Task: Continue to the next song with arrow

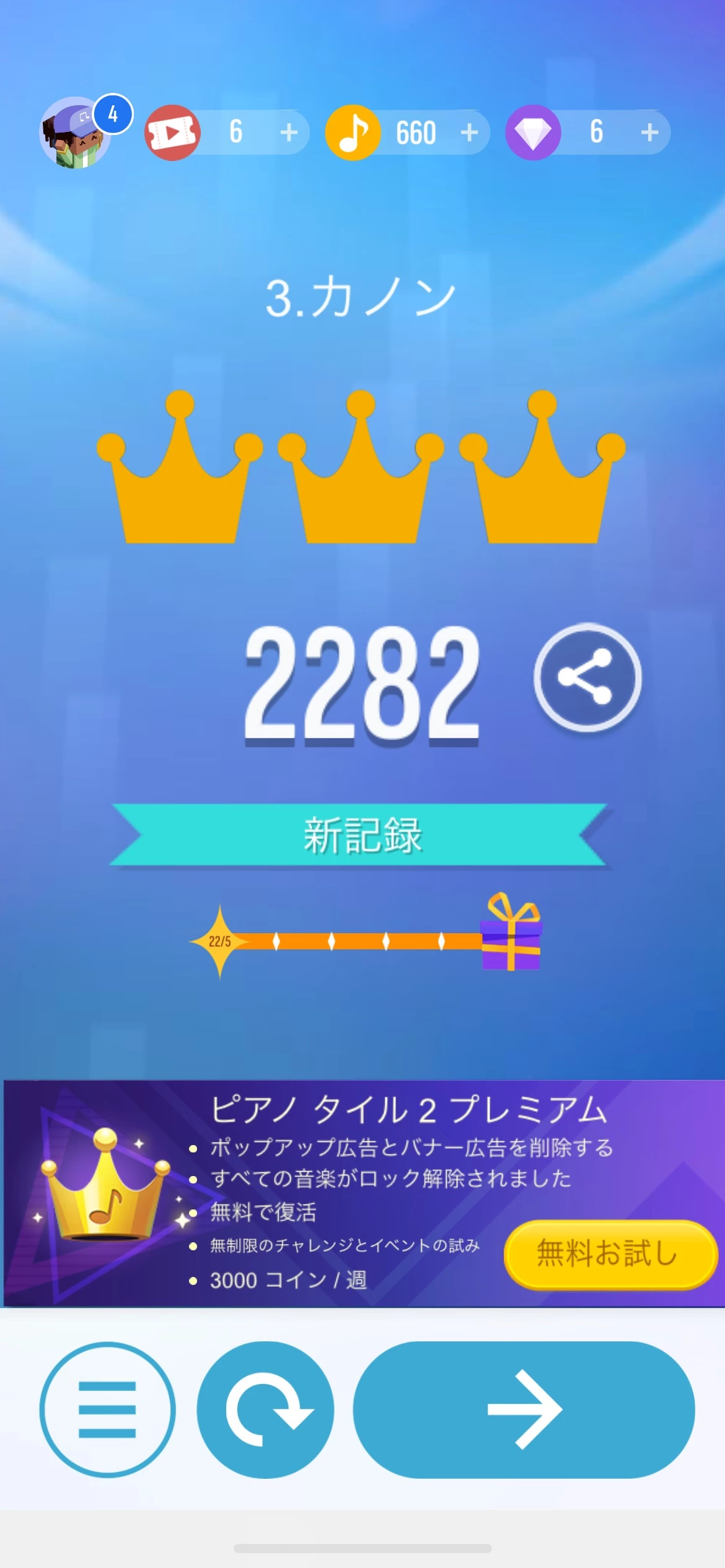Action: coord(524,1409)
